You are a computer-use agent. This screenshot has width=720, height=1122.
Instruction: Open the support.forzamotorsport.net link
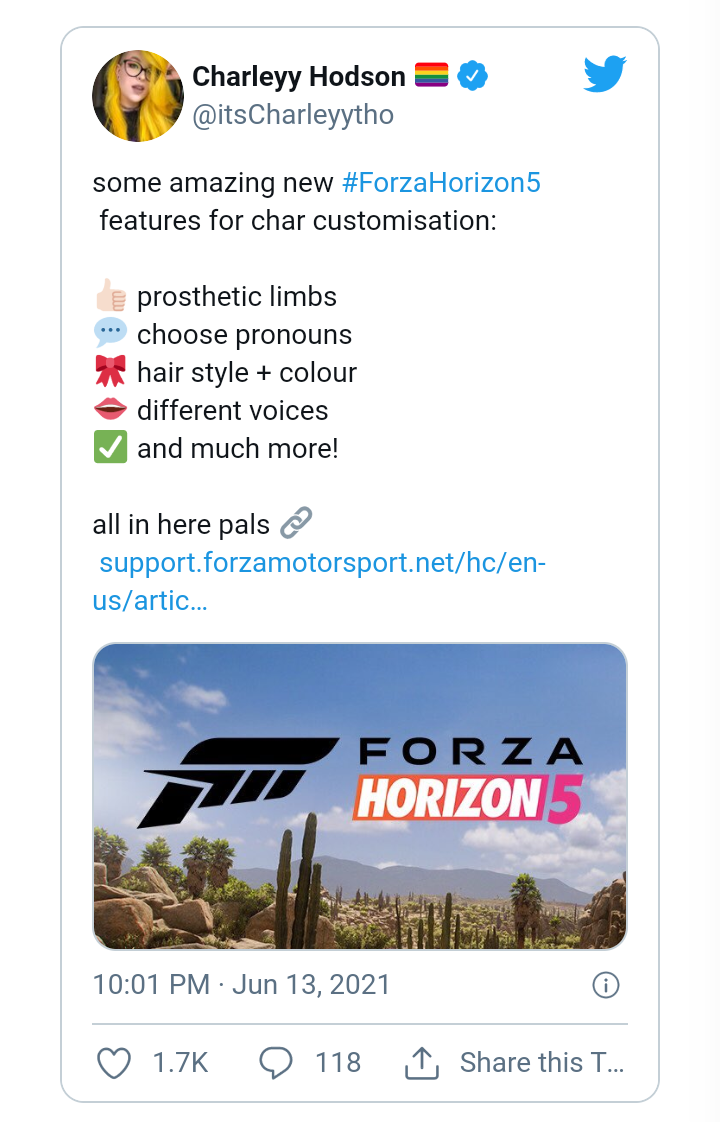[322, 563]
